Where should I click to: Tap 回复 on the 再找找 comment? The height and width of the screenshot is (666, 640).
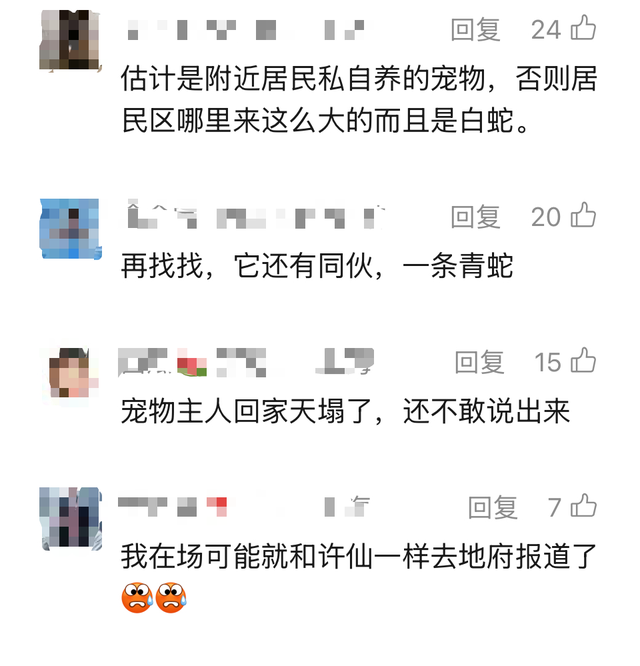(476, 217)
